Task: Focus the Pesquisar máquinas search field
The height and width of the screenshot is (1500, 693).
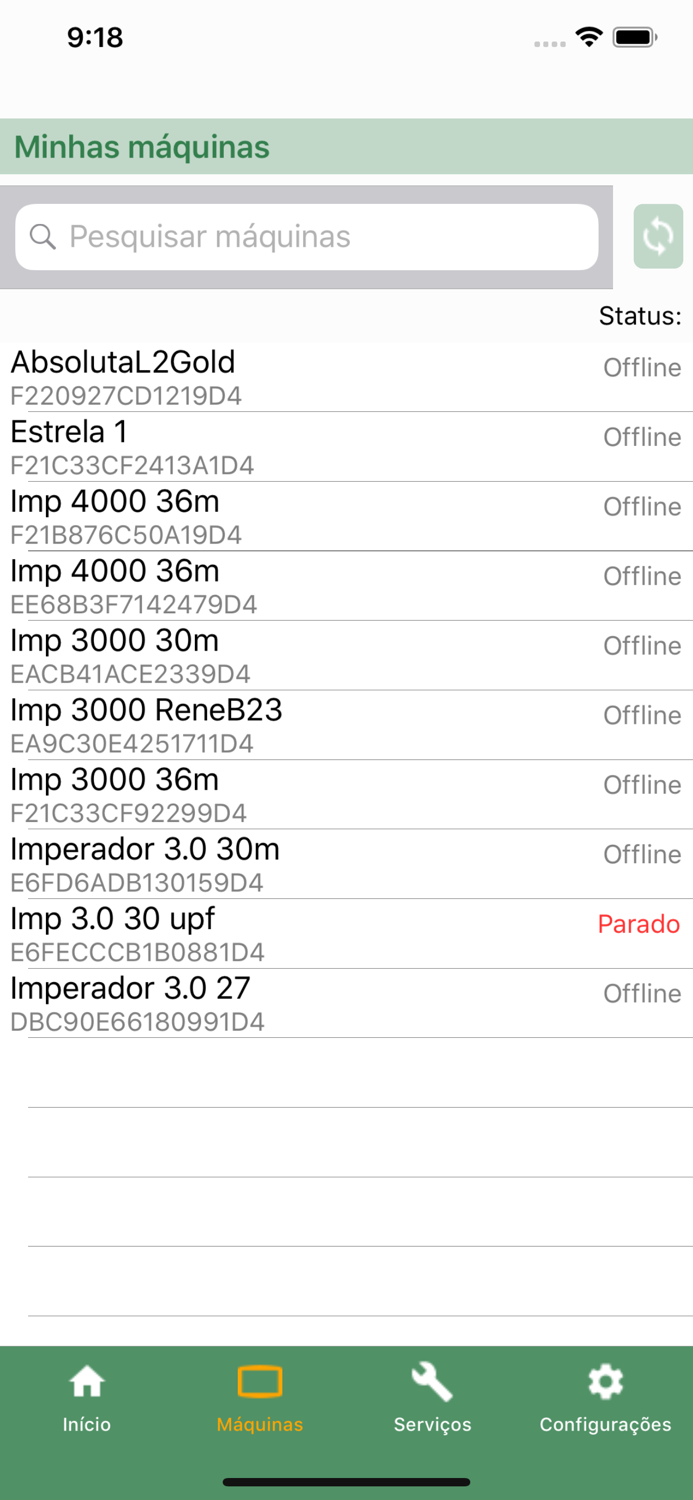Action: coord(307,237)
